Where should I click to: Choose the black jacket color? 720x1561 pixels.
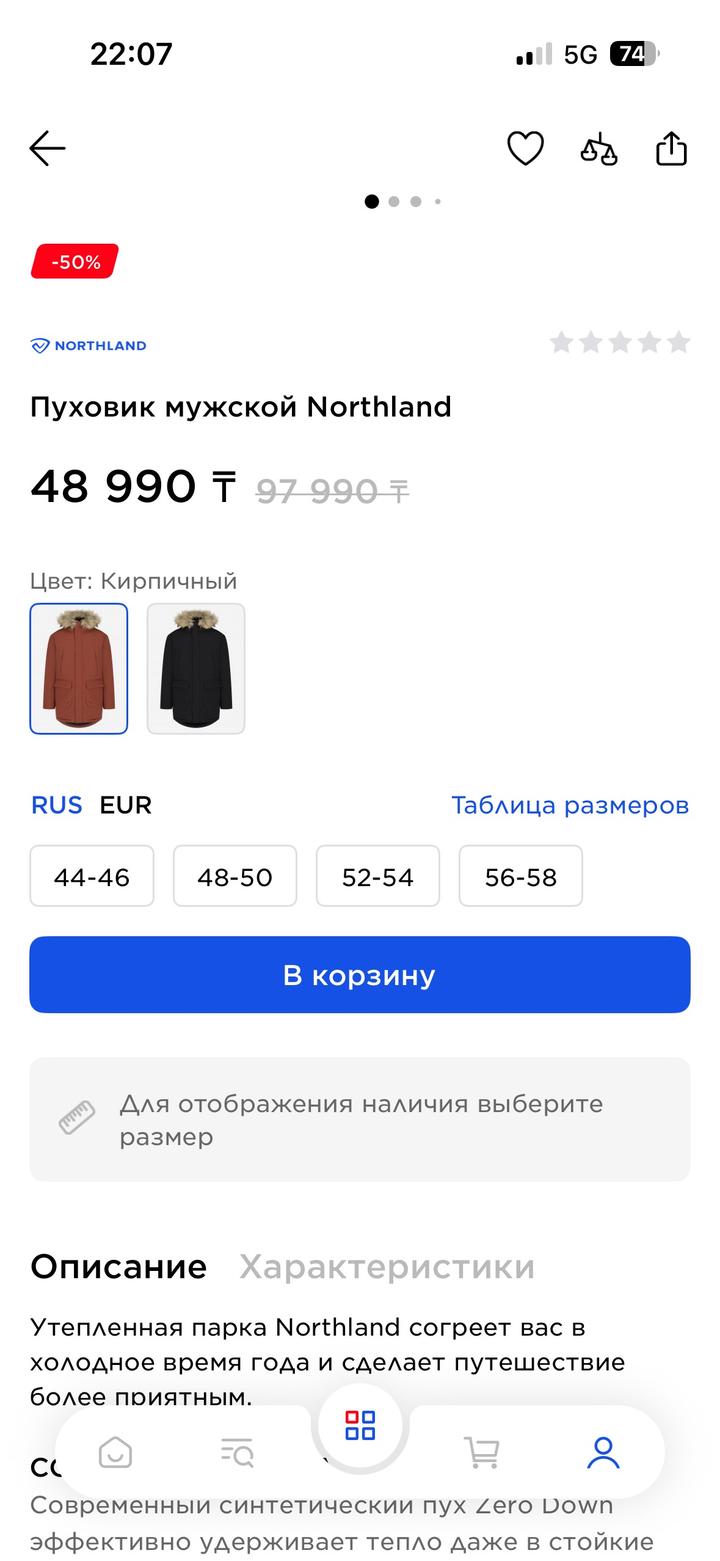[x=196, y=668]
